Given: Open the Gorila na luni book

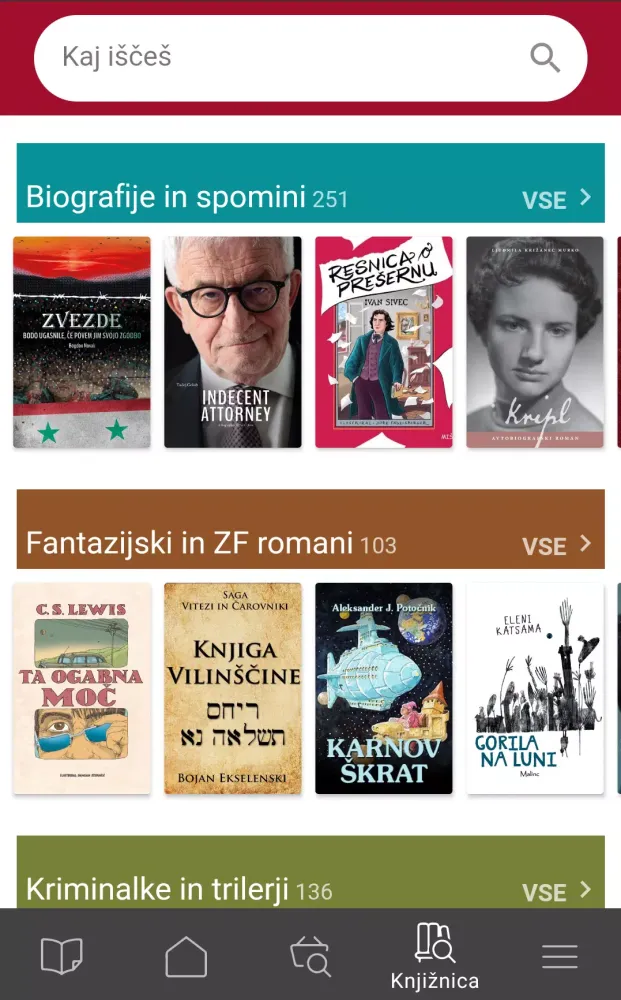Looking at the screenshot, I should tap(535, 688).
